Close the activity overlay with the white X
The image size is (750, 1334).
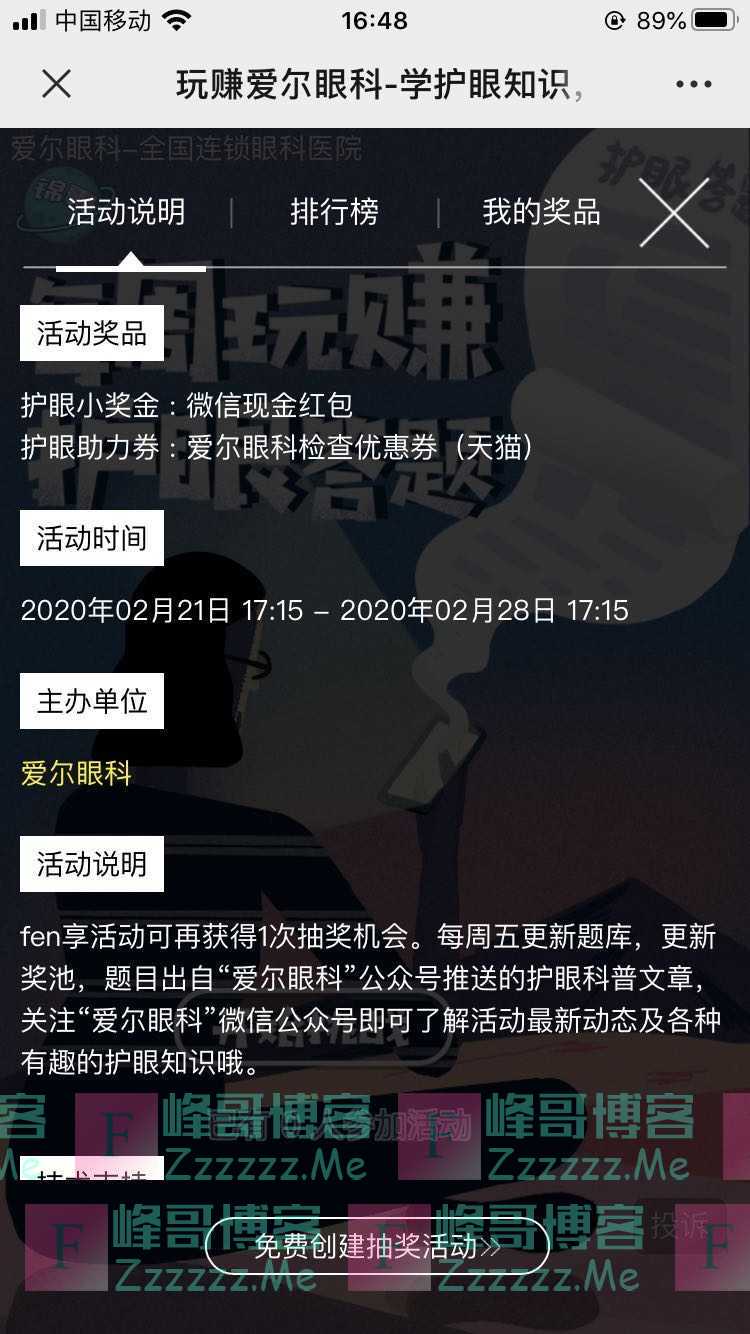coord(676,213)
